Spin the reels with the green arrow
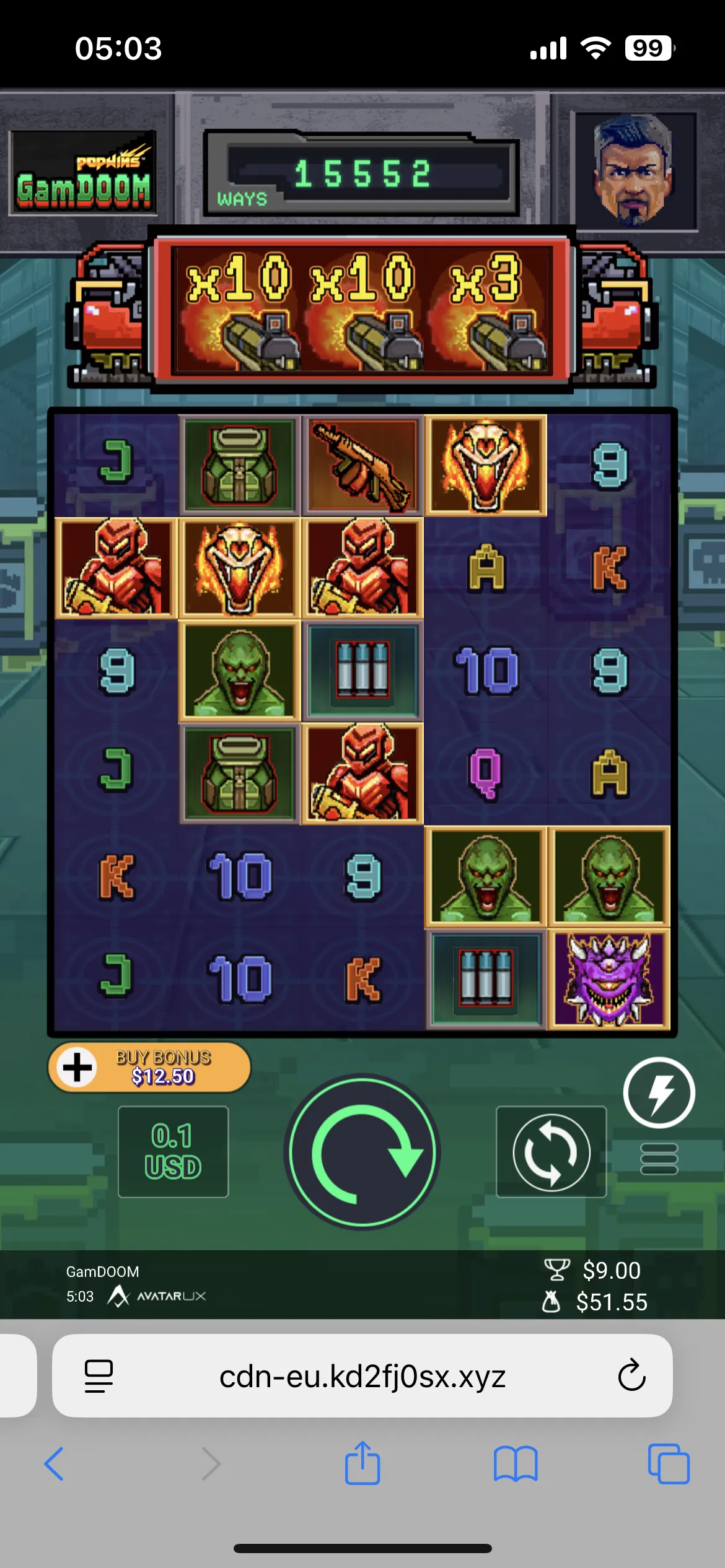The image size is (725, 1568). 362,1152
